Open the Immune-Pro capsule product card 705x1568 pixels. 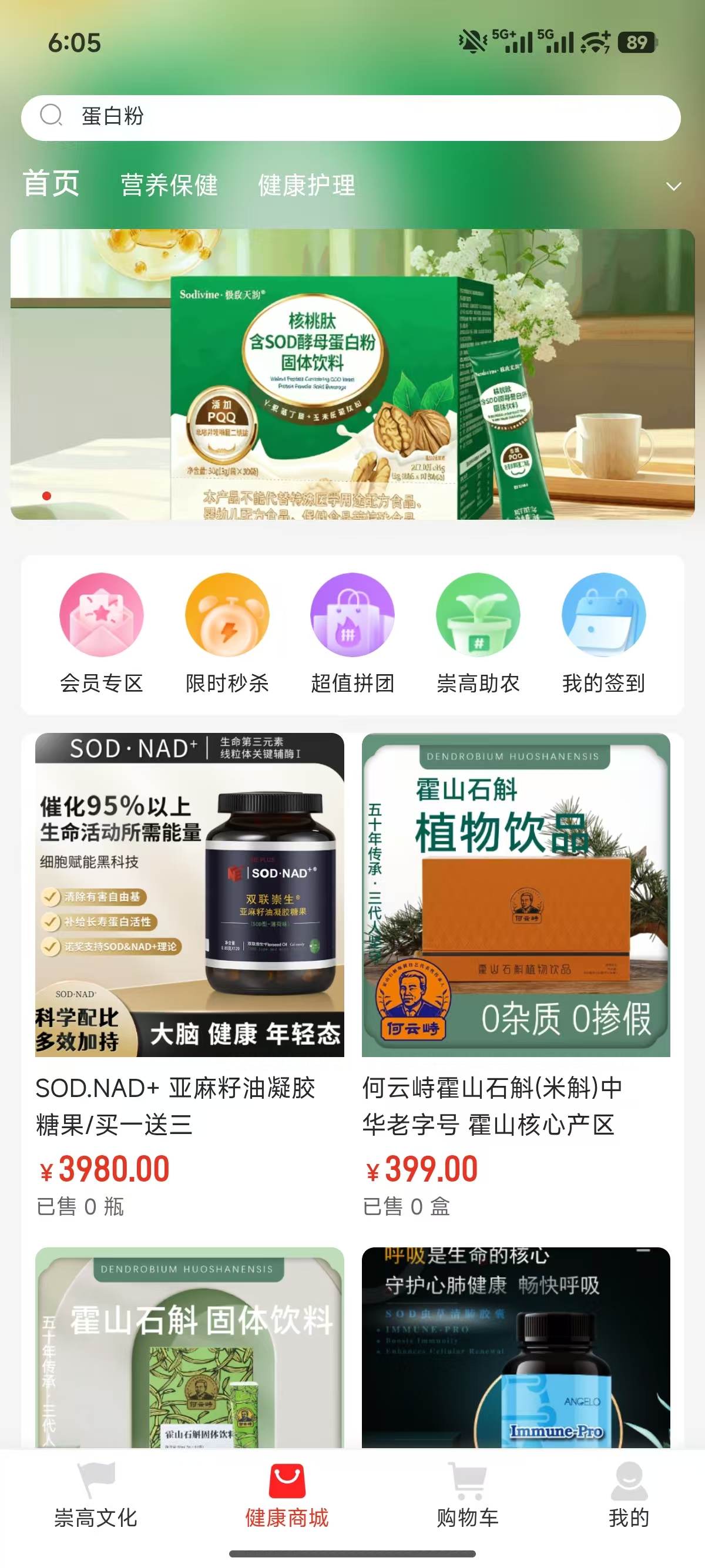516,1345
